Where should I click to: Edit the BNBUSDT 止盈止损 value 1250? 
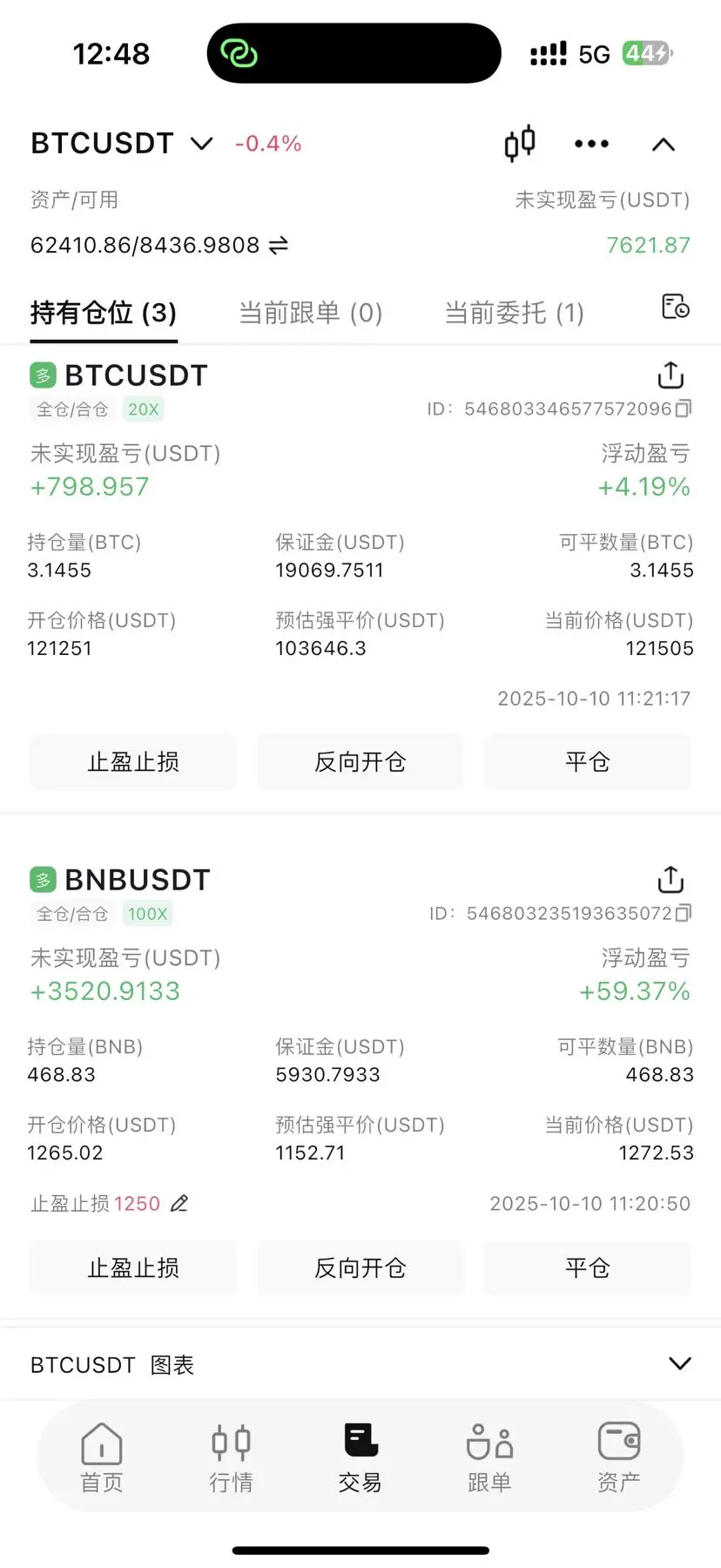pyautogui.click(x=179, y=1204)
